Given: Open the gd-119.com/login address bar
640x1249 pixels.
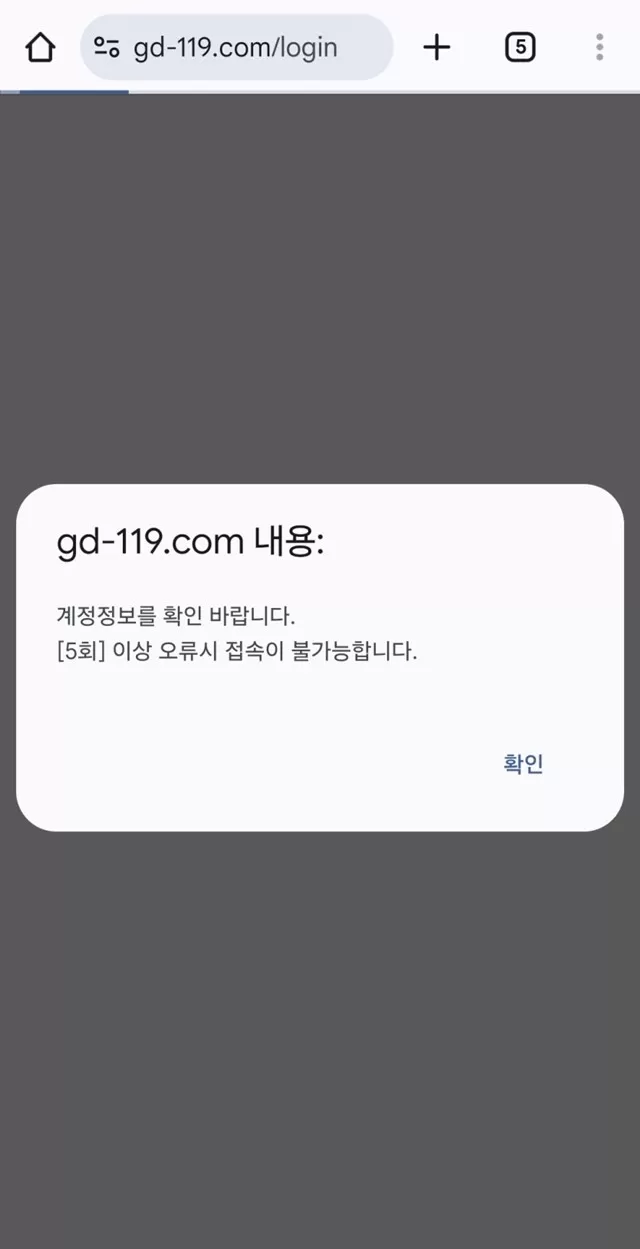Looking at the screenshot, I should pos(250,47).
